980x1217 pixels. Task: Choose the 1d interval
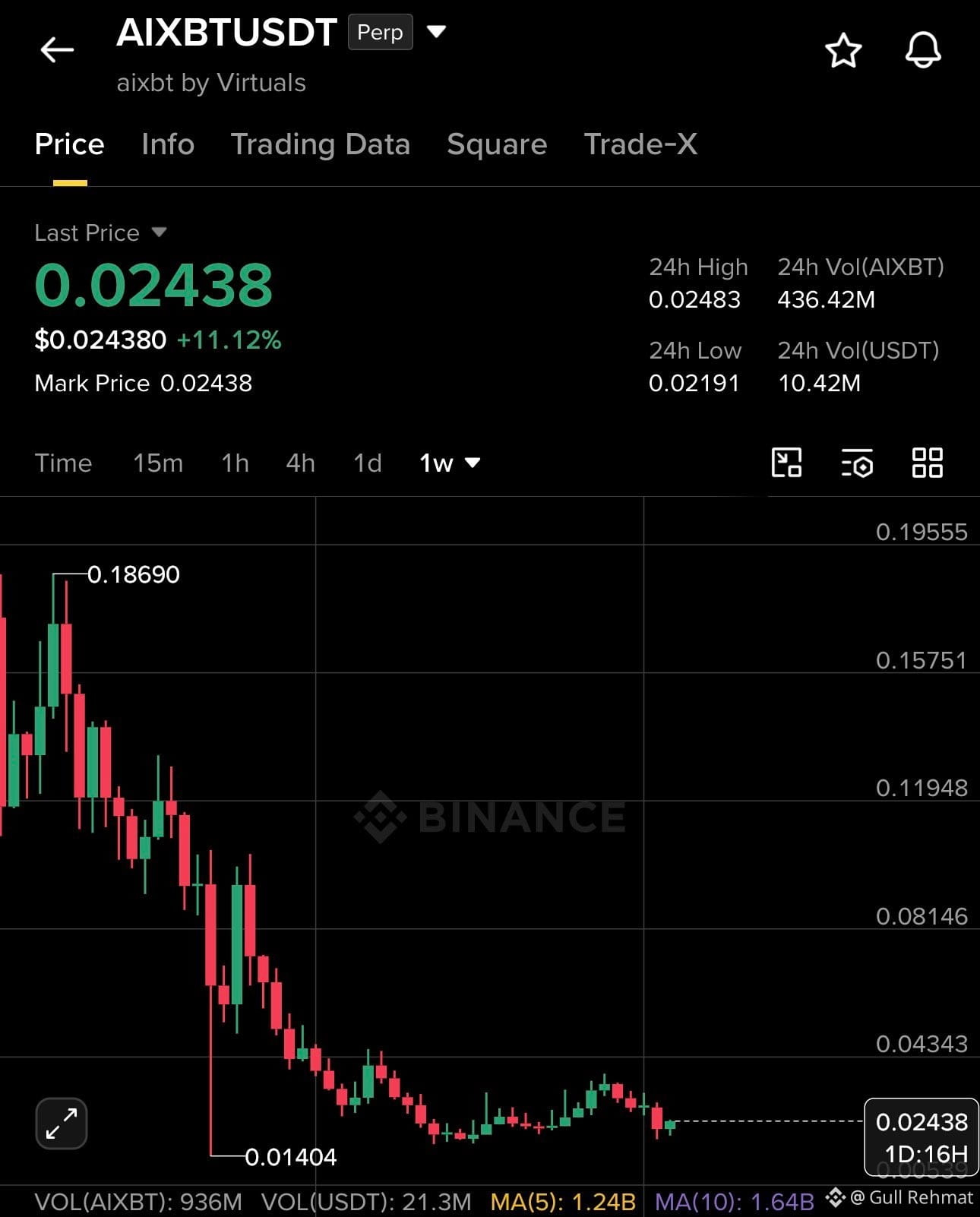(x=368, y=463)
